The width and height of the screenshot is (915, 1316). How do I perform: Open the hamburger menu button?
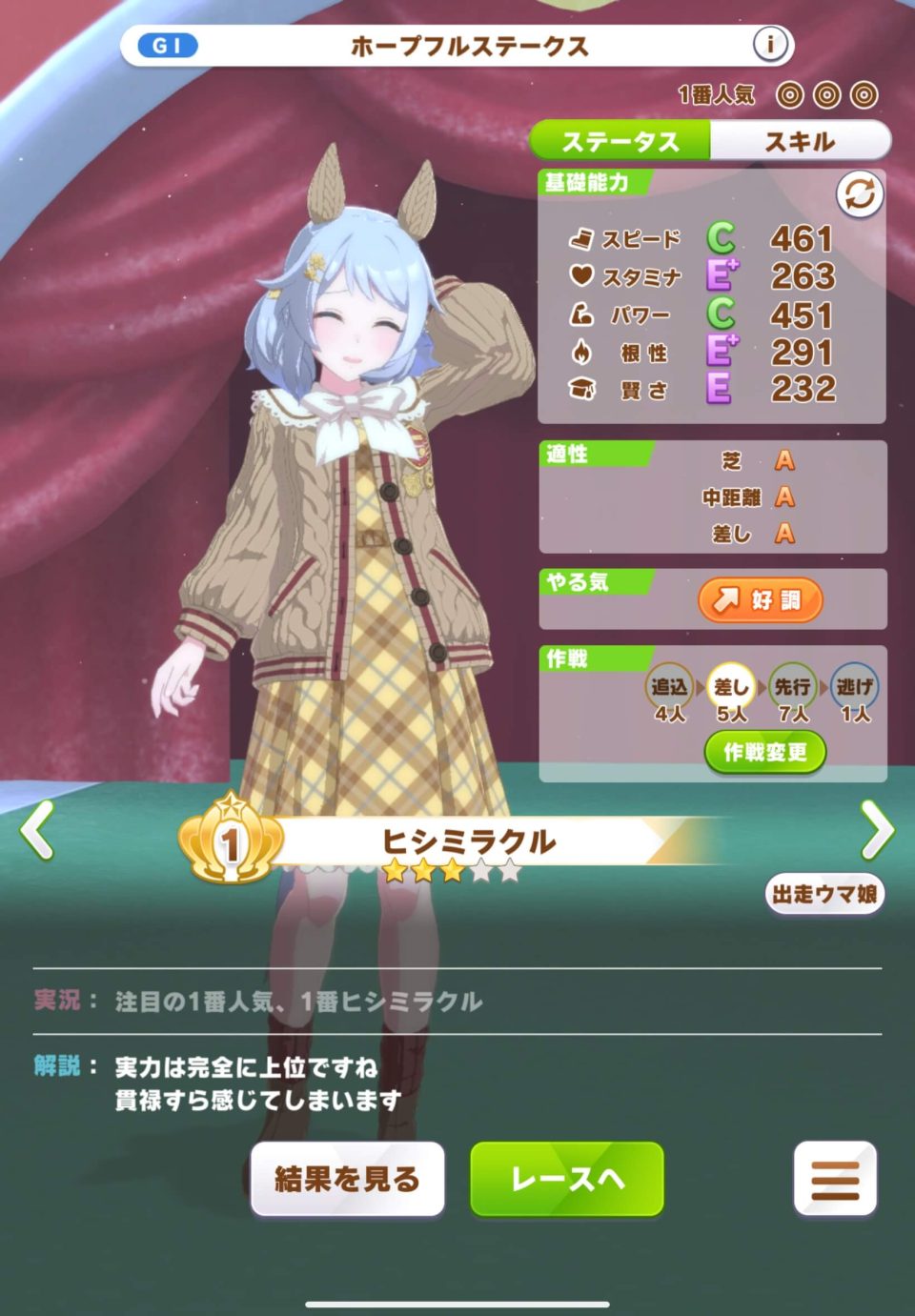pos(835,1179)
